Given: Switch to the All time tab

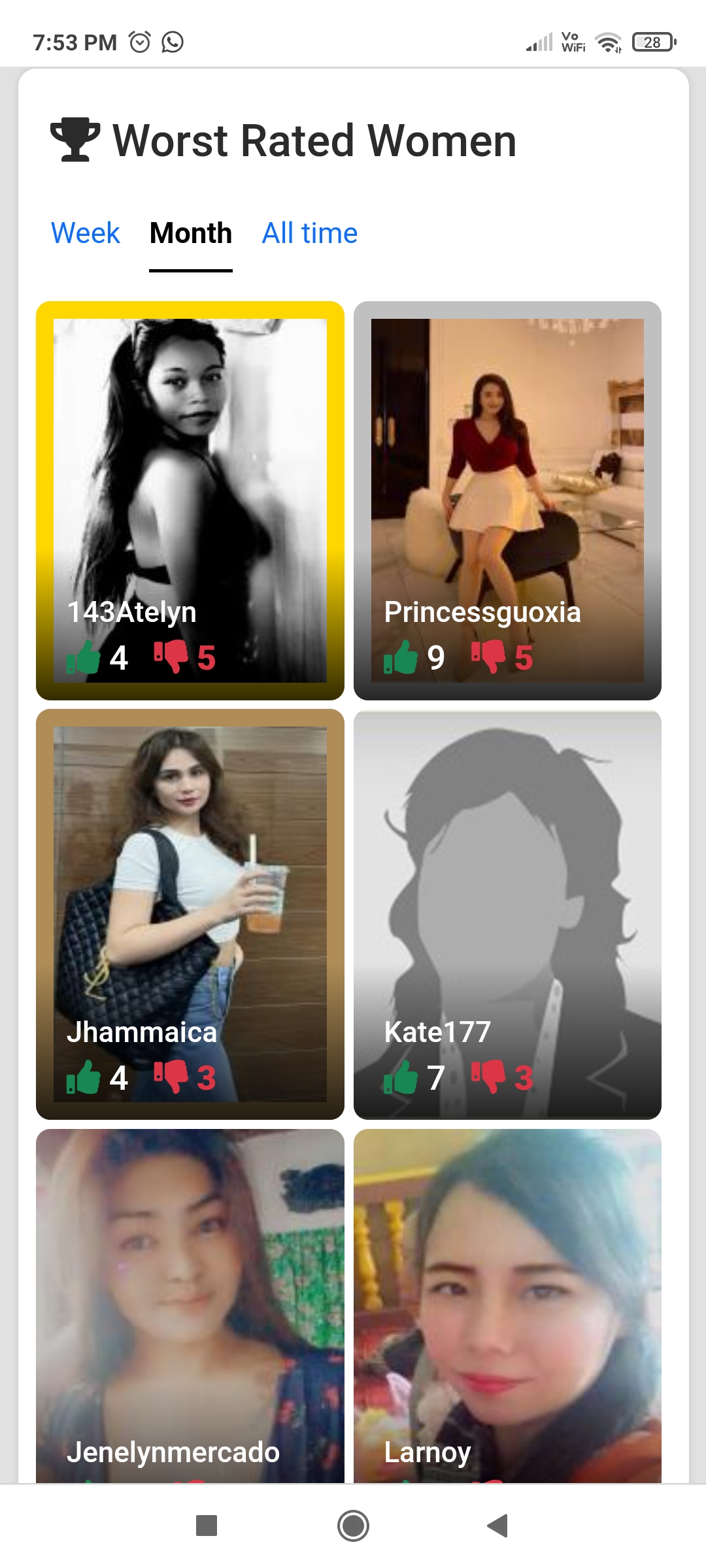Looking at the screenshot, I should [x=310, y=233].
